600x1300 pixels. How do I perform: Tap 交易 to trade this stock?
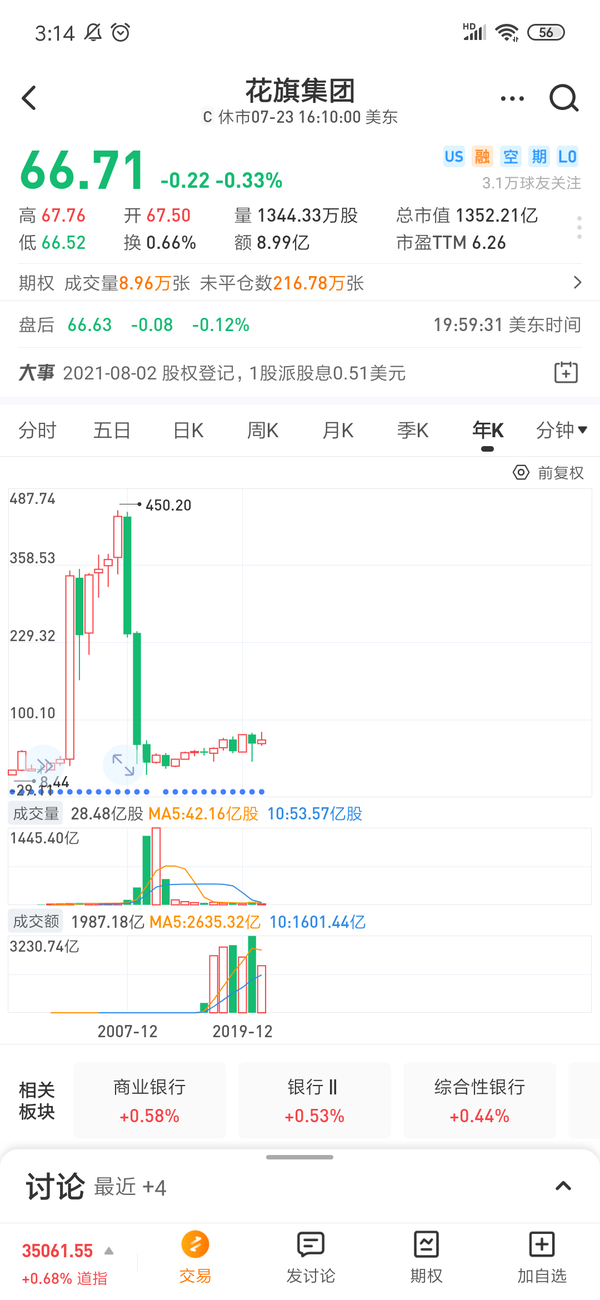point(195,1256)
